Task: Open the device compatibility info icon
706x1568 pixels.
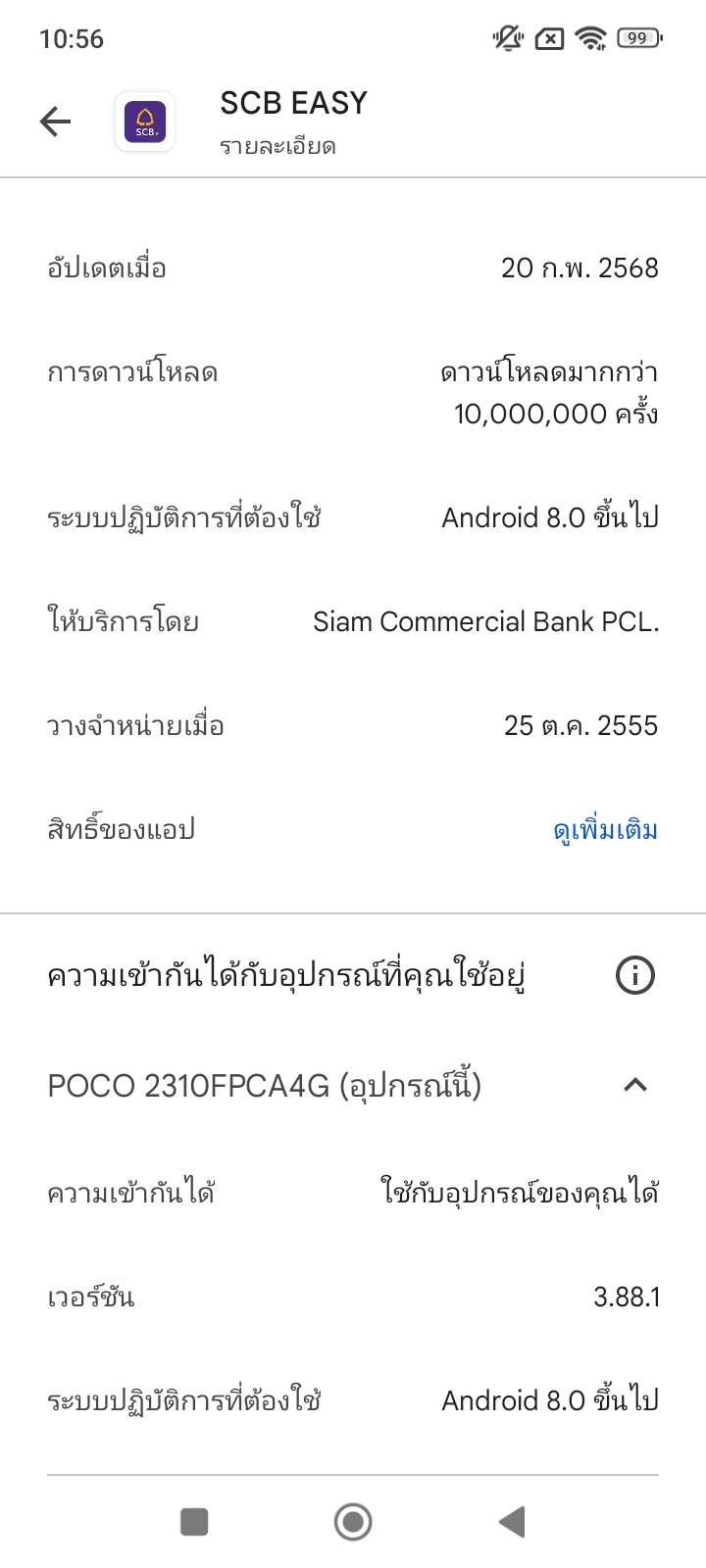Action: [634, 975]
